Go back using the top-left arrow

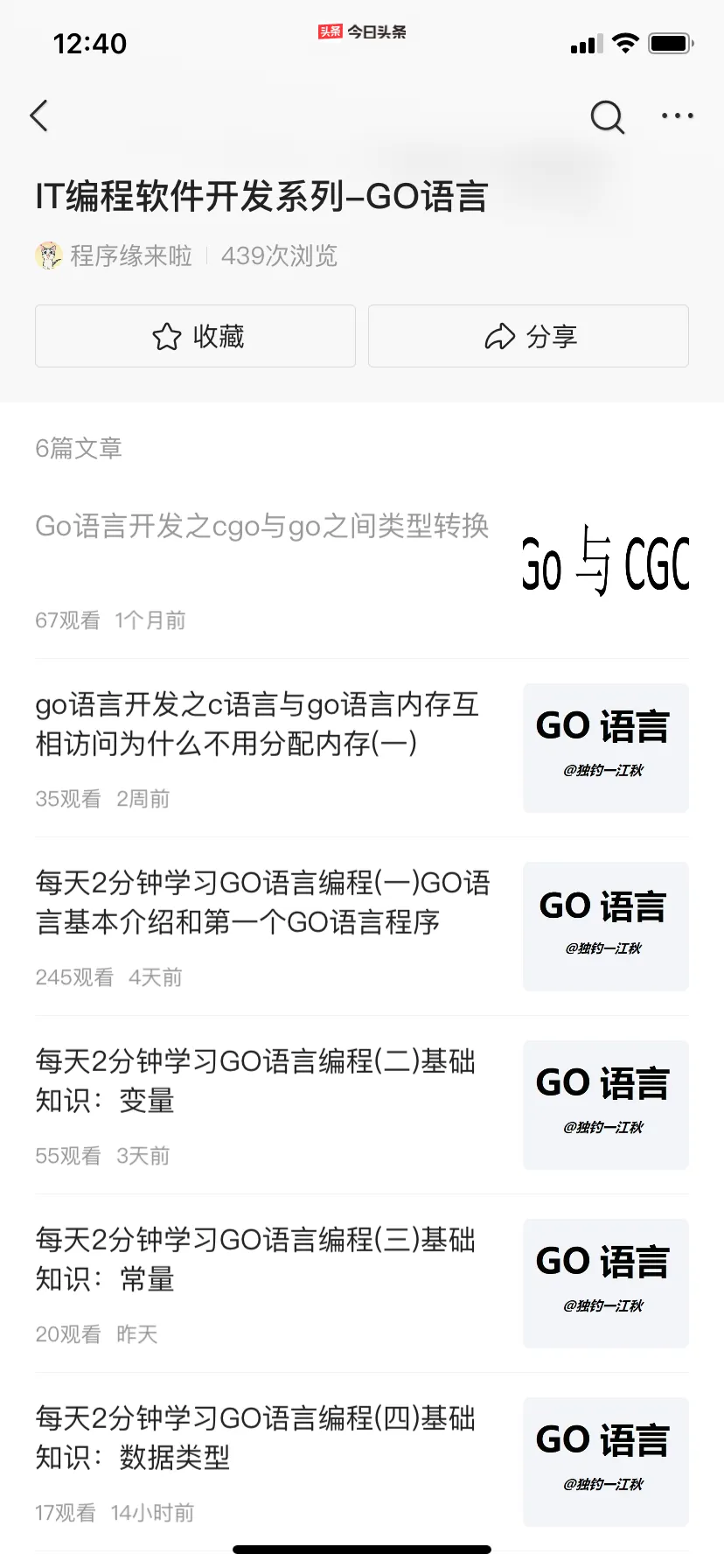pos(39,115)
